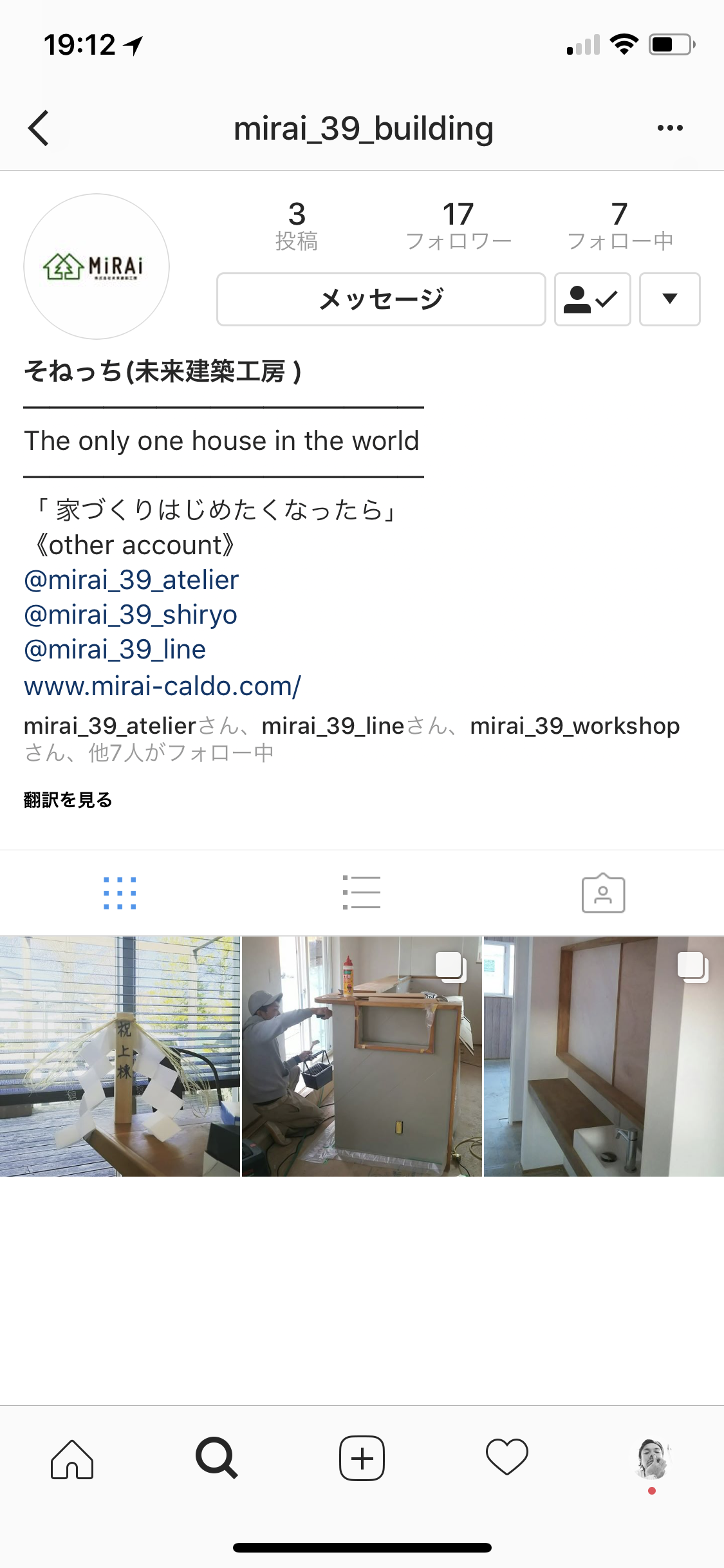The height and width of the screenshot is (1568, 724).
Task: Open the three-dot options menu
Action: (x=670, y=127)
